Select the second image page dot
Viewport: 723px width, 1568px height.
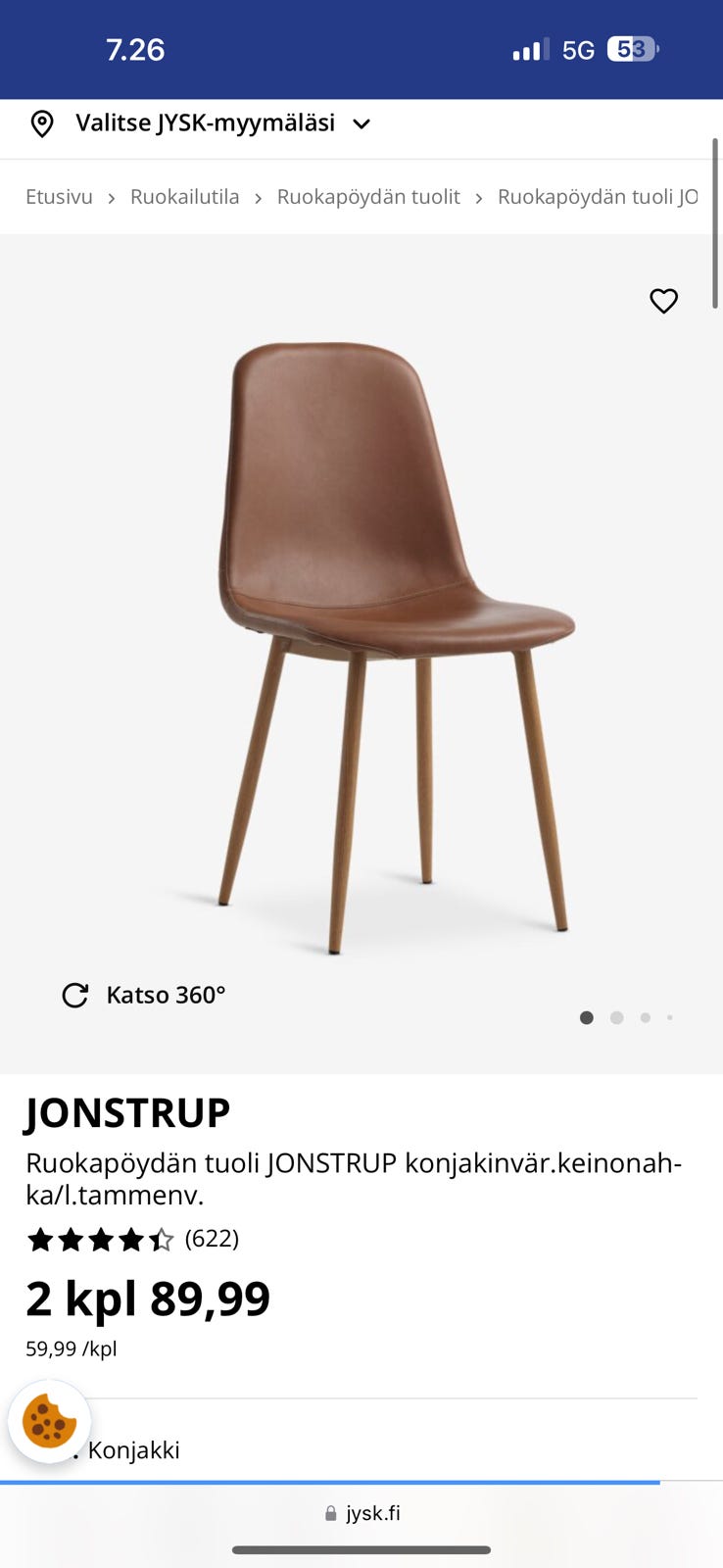click(616, 1017)
